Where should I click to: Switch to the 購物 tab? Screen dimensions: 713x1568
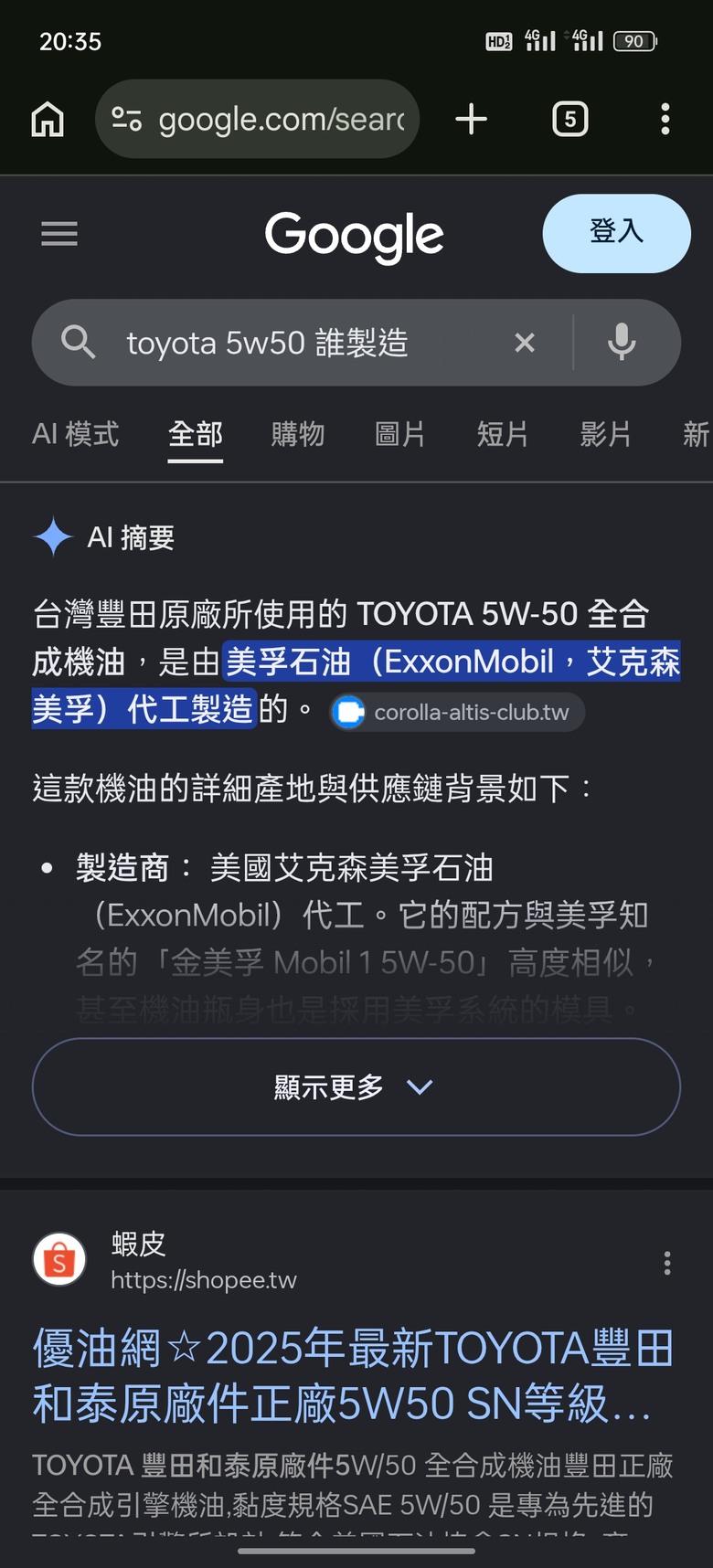[x=298, y=434]
